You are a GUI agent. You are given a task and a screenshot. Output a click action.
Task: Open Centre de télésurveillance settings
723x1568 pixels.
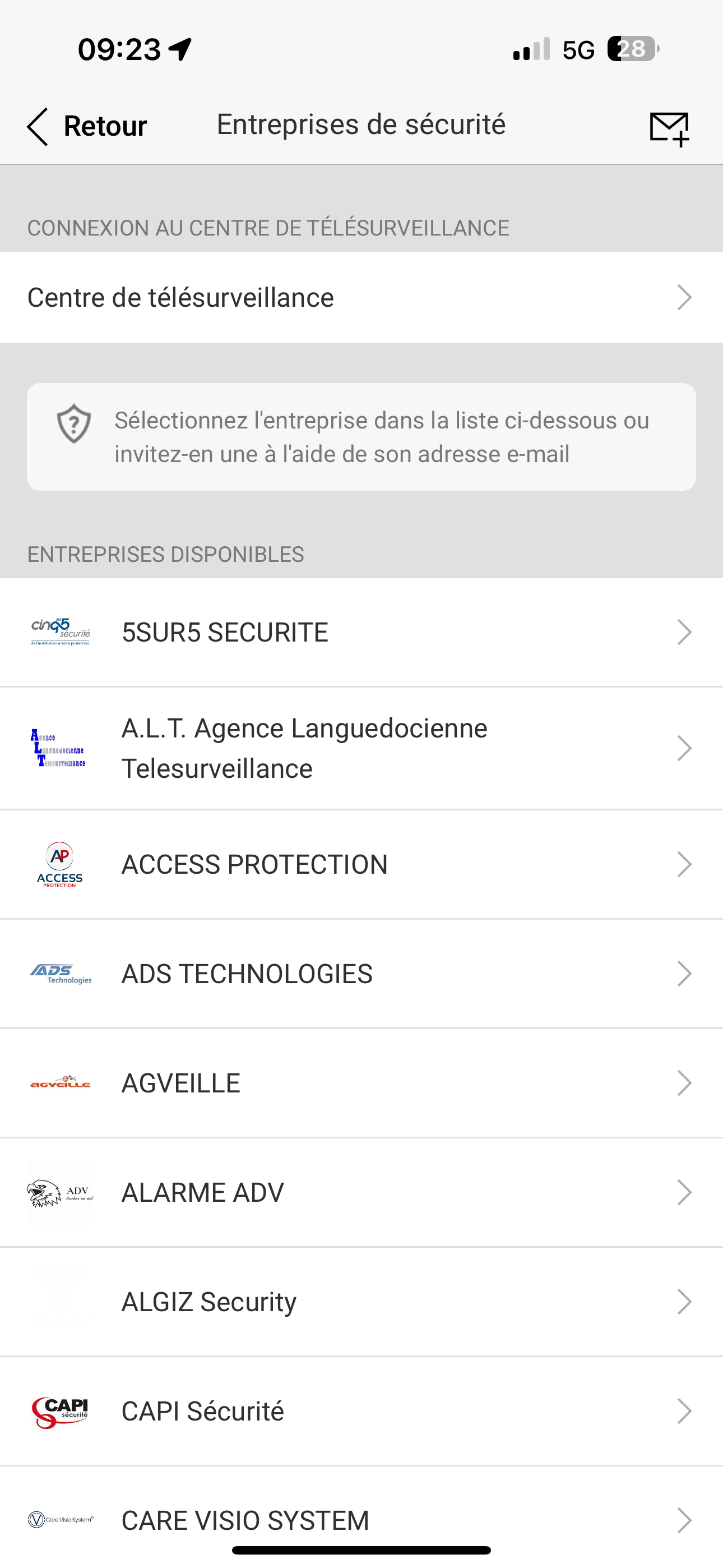(361, 298)
